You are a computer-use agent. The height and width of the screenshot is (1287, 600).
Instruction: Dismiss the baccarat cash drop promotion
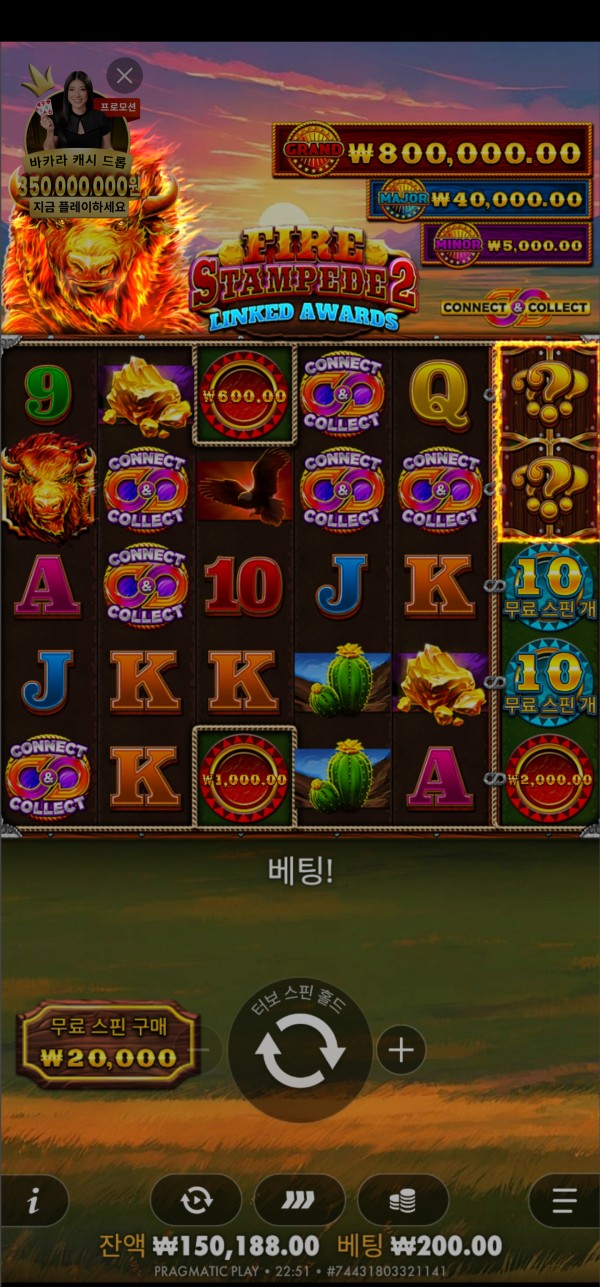click(x=124, y=75)
